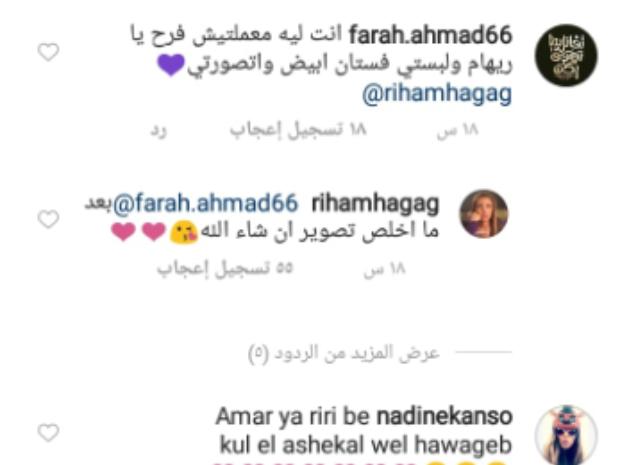Image resolution: width=620 pixels, height=465 pixels.
Task: Open rihamhagag's profile picture
Action: [x=483, y=214]
